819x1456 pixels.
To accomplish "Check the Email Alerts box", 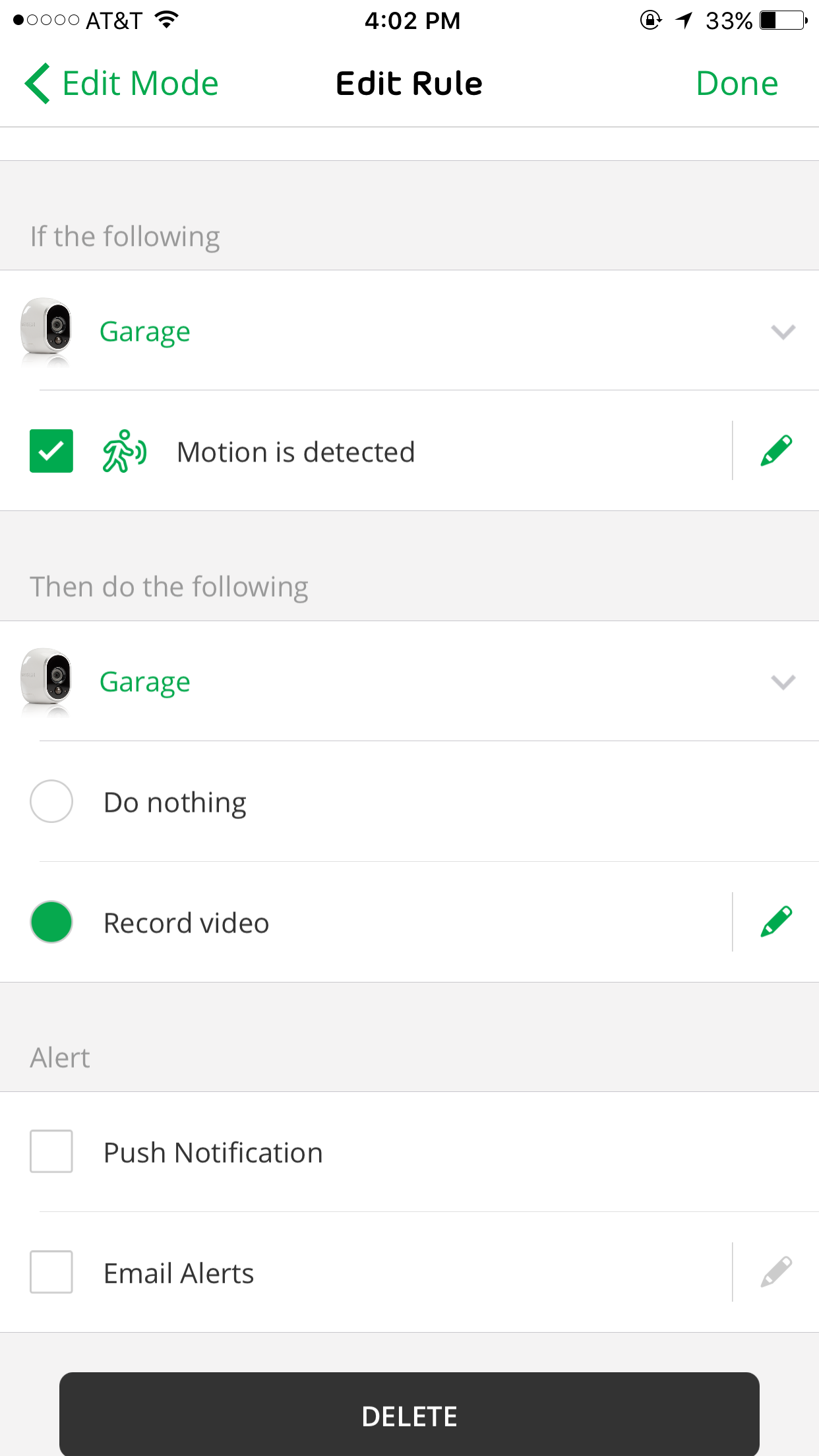I will click(51, 1272).
